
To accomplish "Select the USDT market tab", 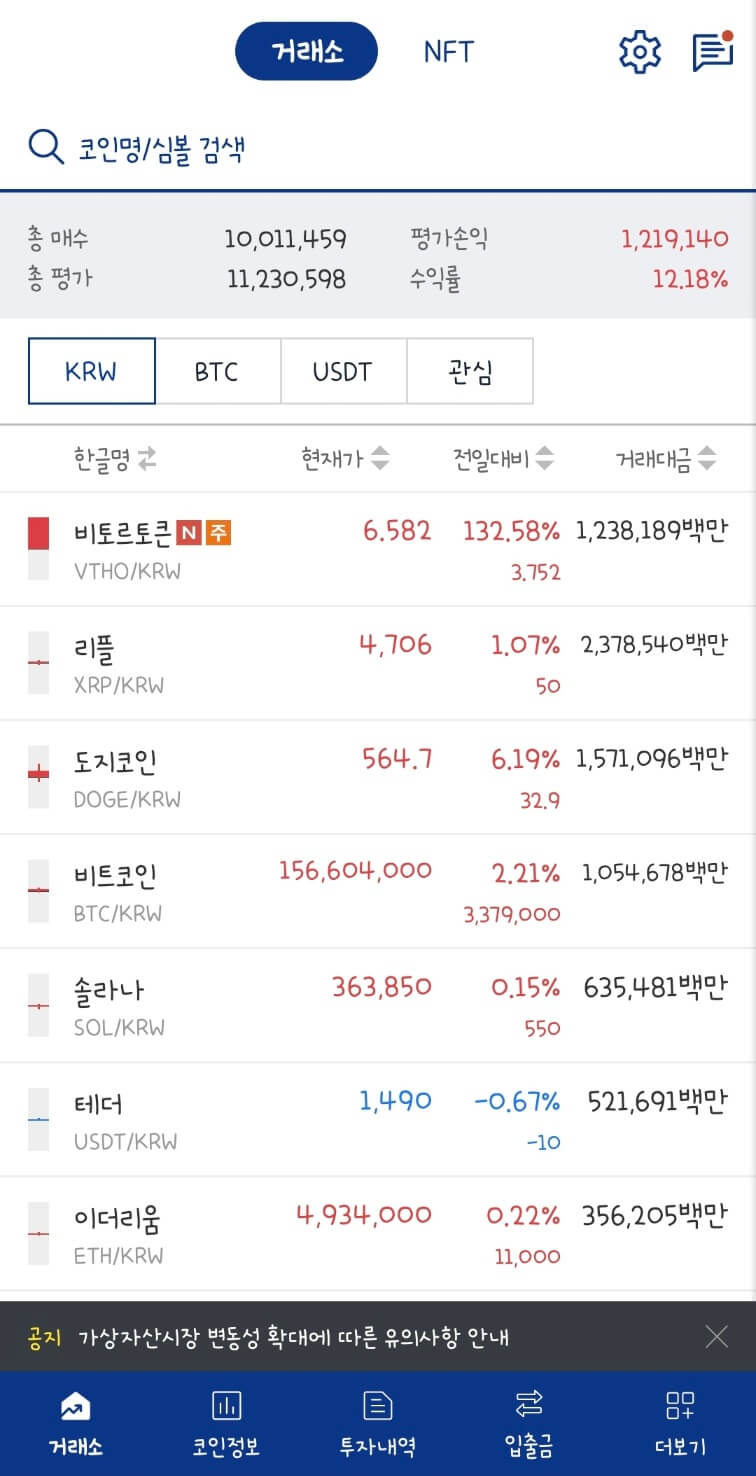I will coord(343,370).
